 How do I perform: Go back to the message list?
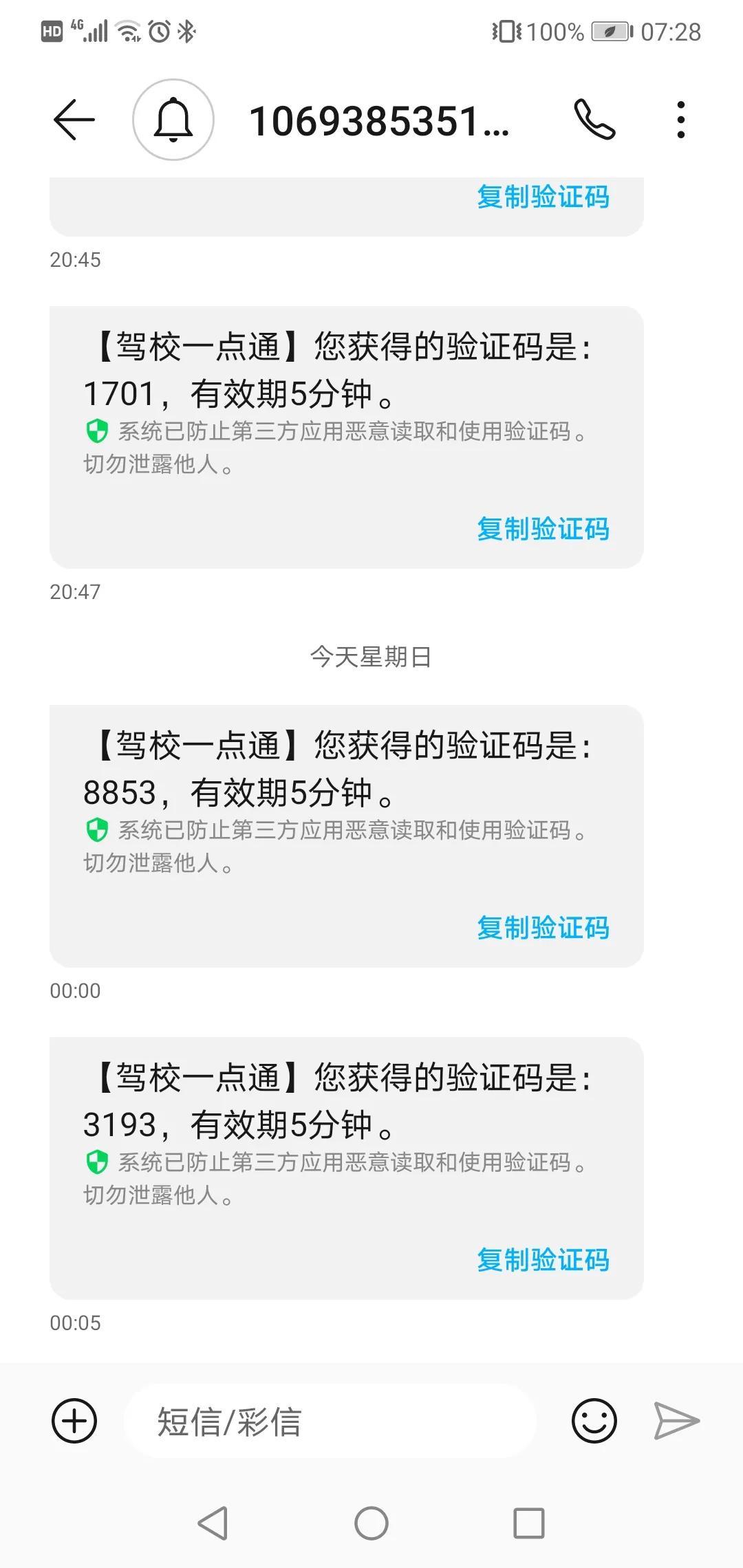pos(74,120)
